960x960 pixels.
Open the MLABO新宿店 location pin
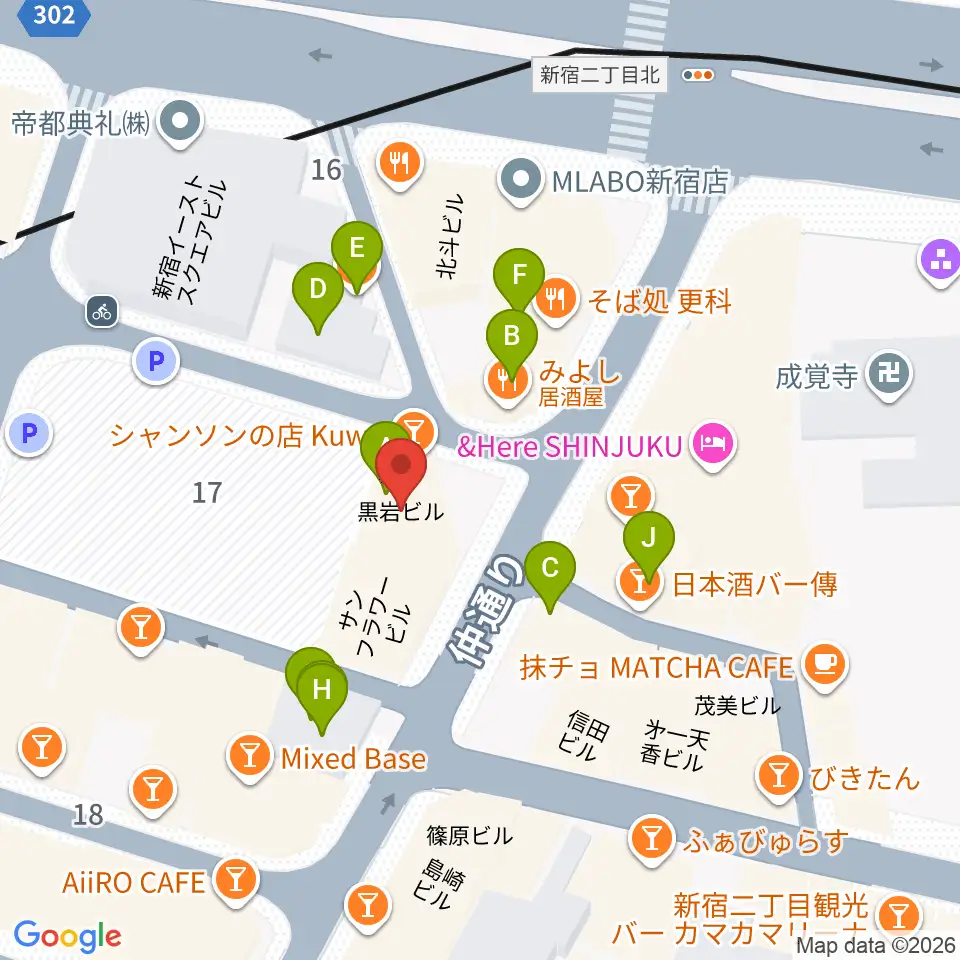[x=520, y=181]
